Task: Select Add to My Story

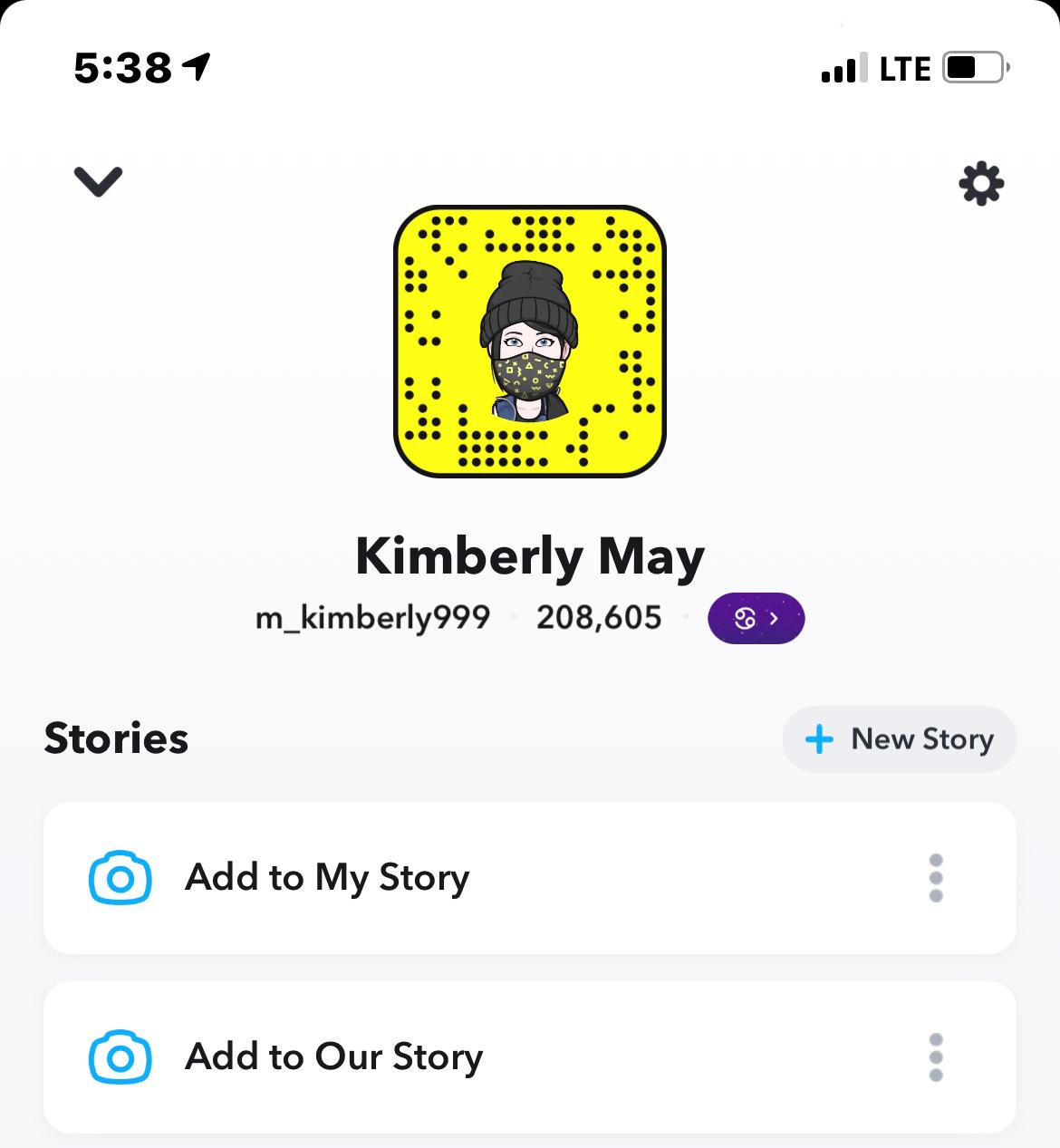Action: tap(326, 877)
